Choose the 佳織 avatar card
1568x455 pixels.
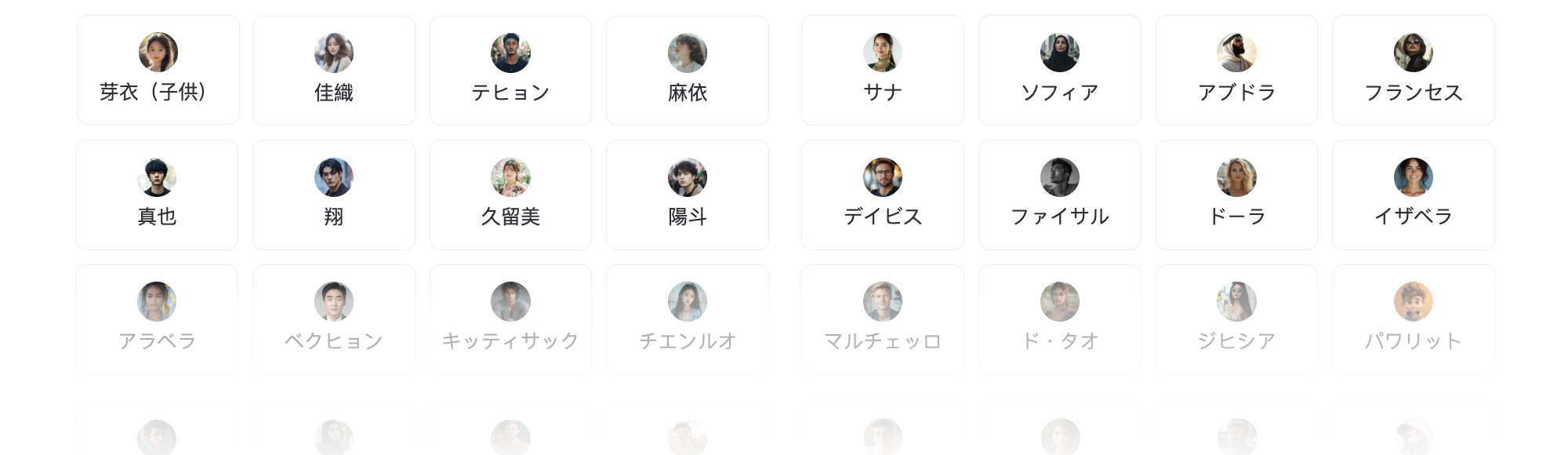pyautogui.click(x=334, y=71)
